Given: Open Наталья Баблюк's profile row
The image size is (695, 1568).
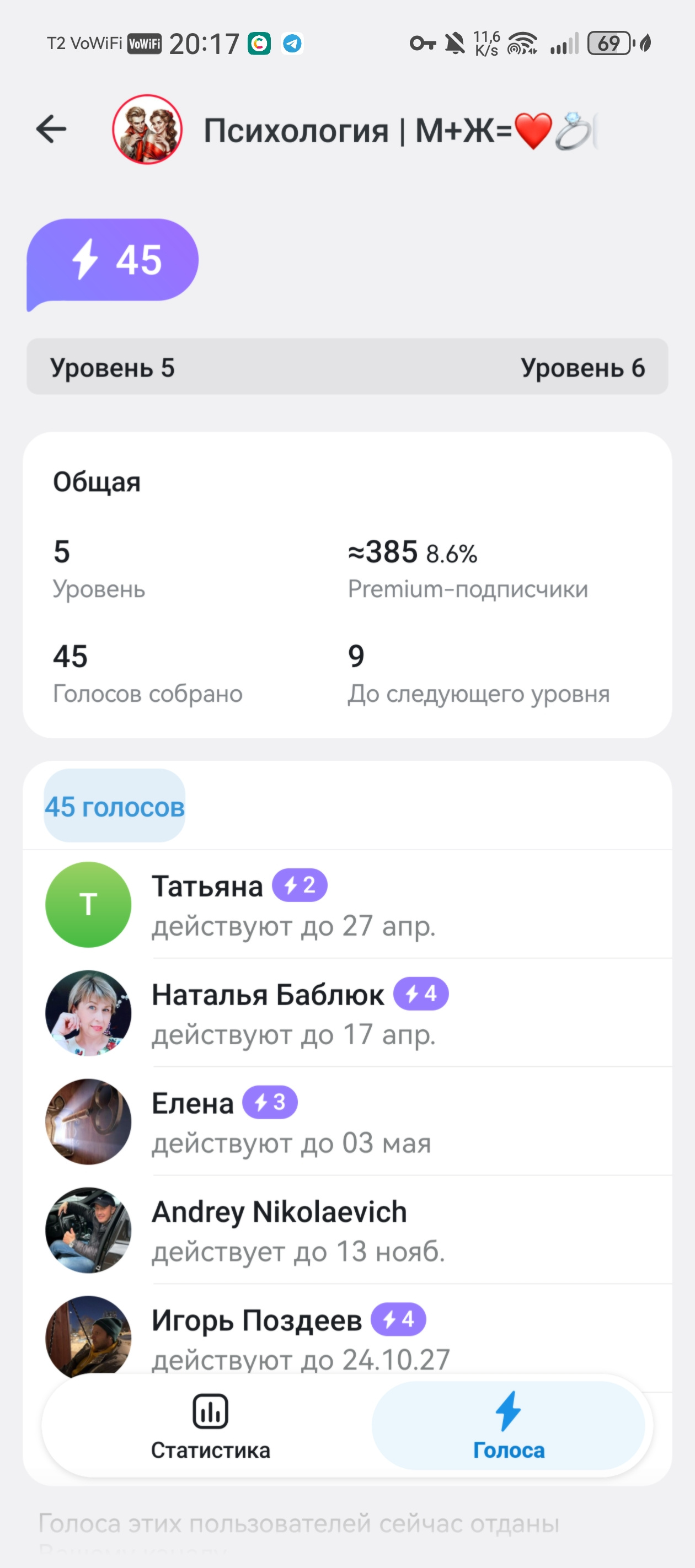Looking at the screenshot, I should coord(292,1013).
